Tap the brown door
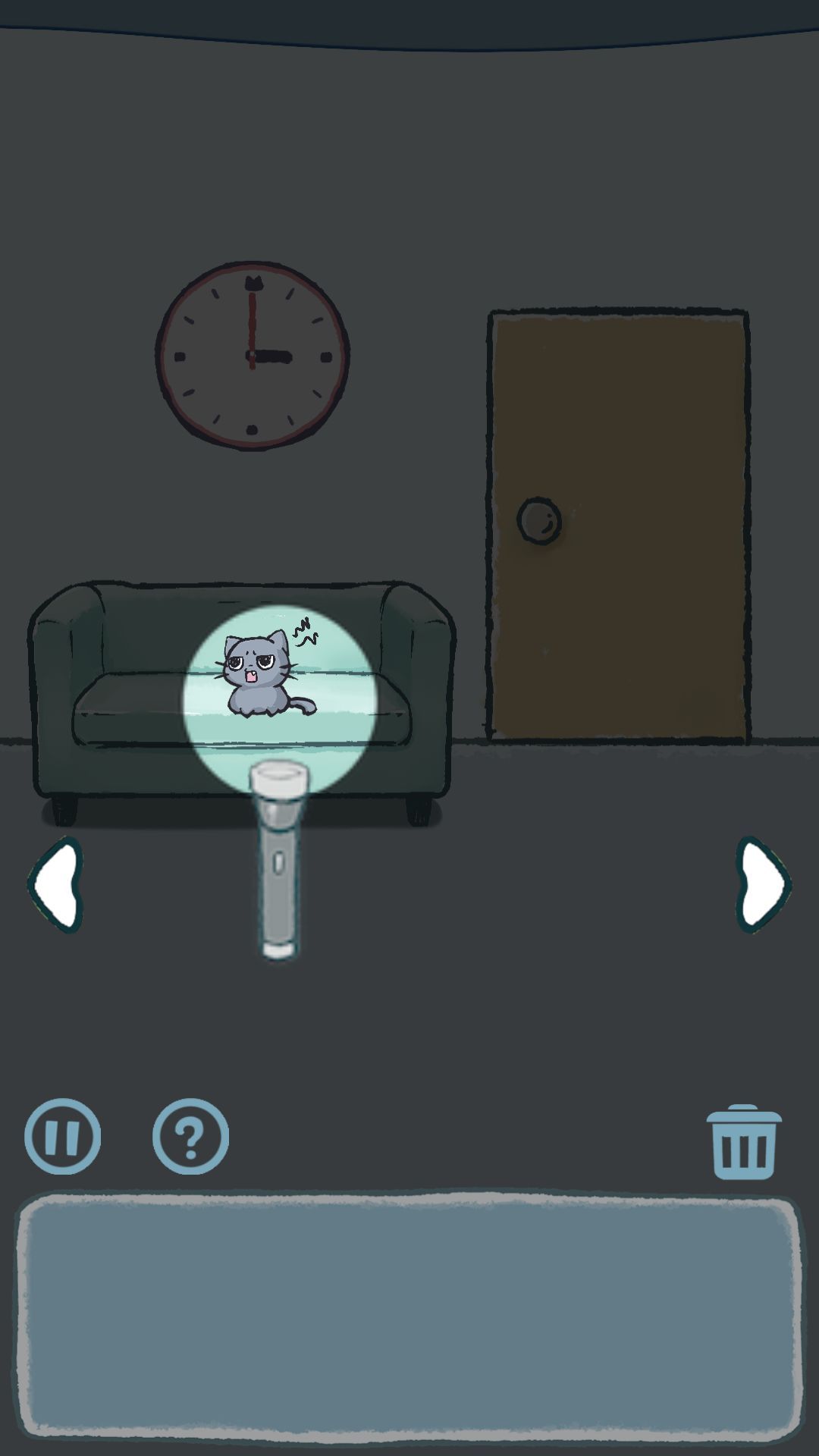 click(x=618, y=523)
